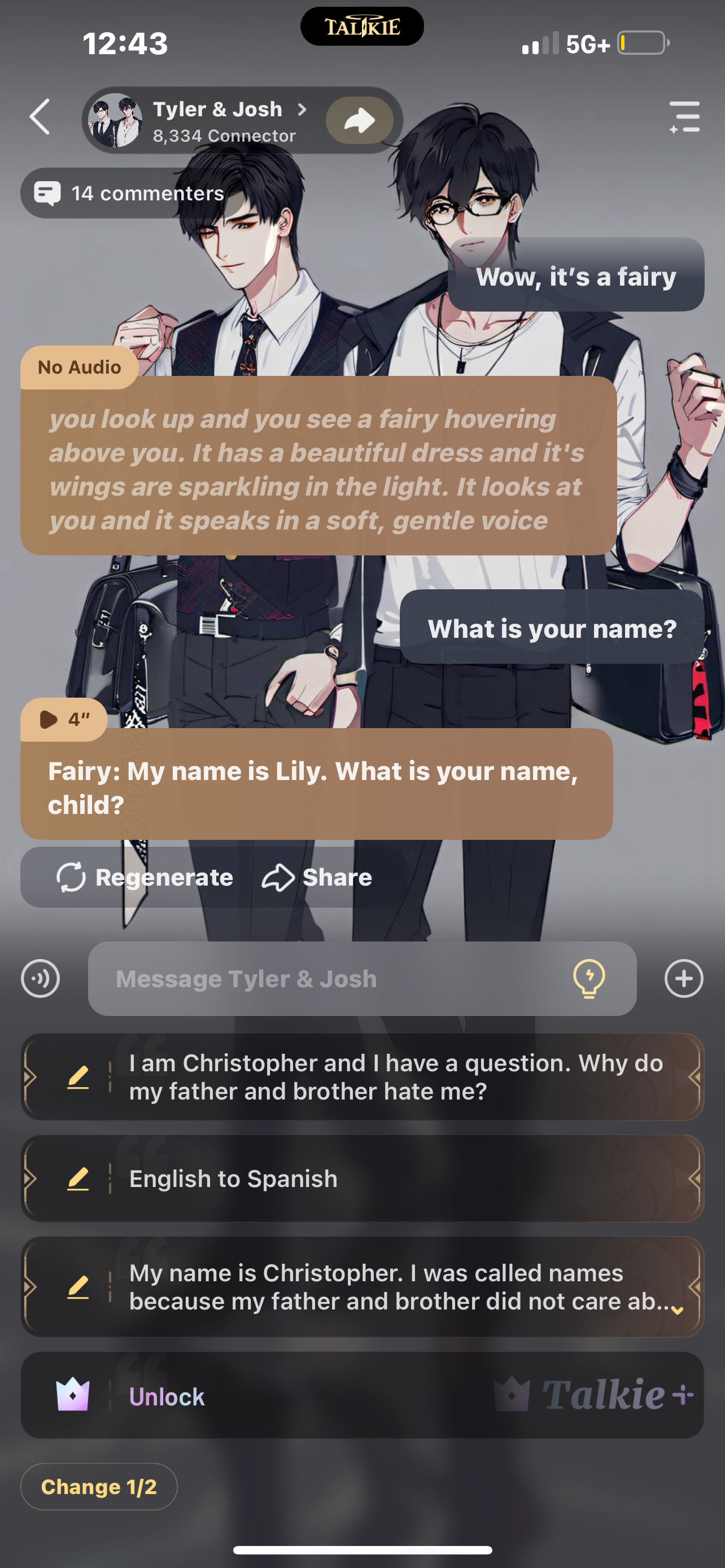Screen dimensions: 725x1568
Task: Tap the forward arrow beside Tyler & Josh
Action: [x=359, y=121]
